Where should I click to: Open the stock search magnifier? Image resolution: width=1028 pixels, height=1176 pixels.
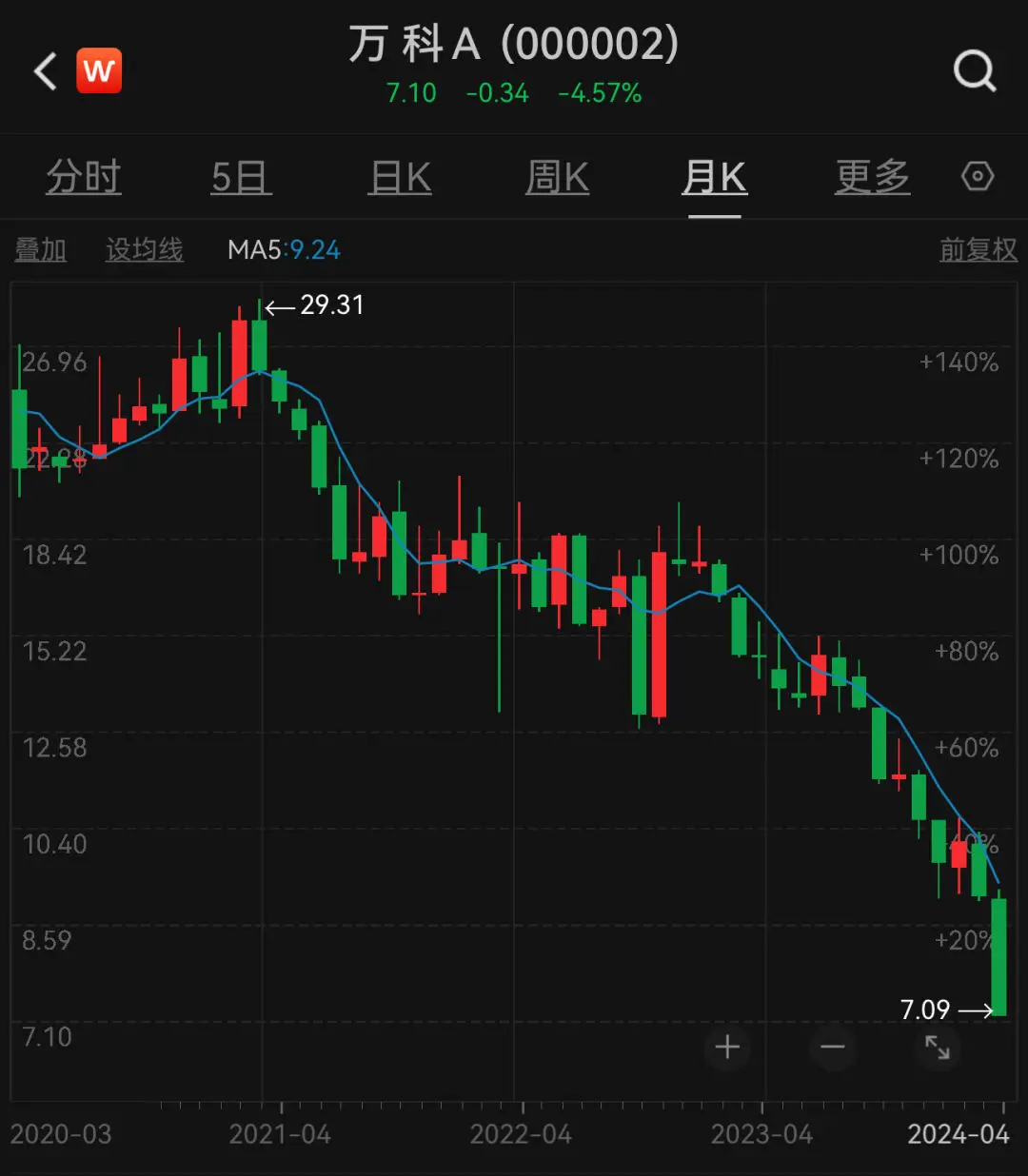tap(975, 71)
